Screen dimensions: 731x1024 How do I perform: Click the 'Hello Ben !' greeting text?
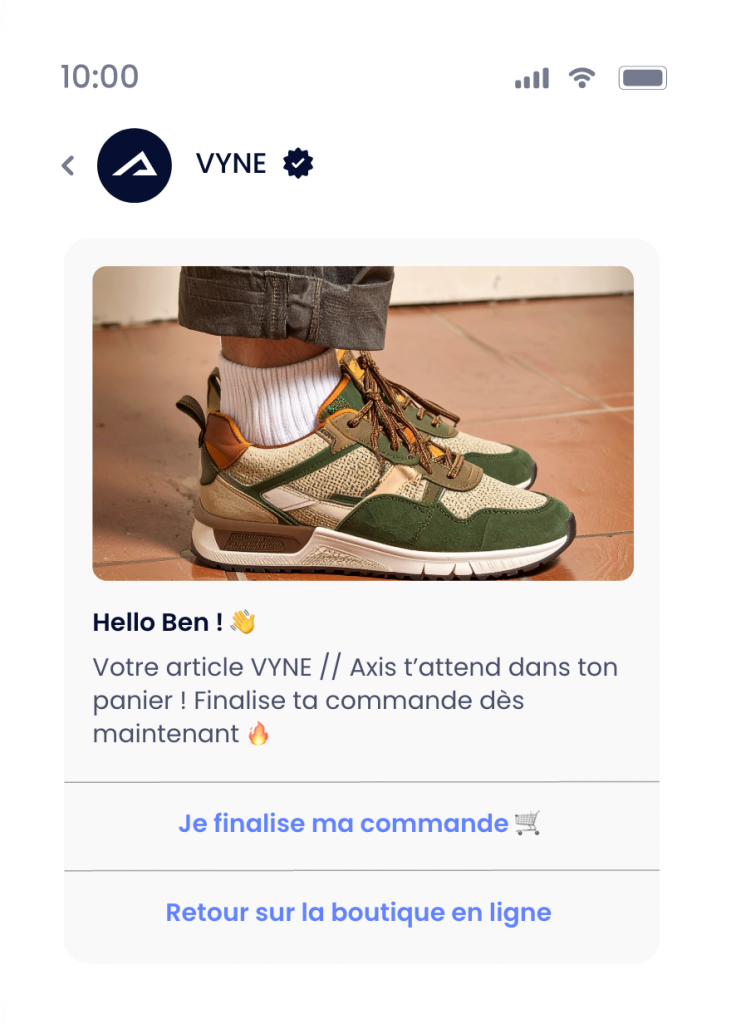(x=162, y=621)
